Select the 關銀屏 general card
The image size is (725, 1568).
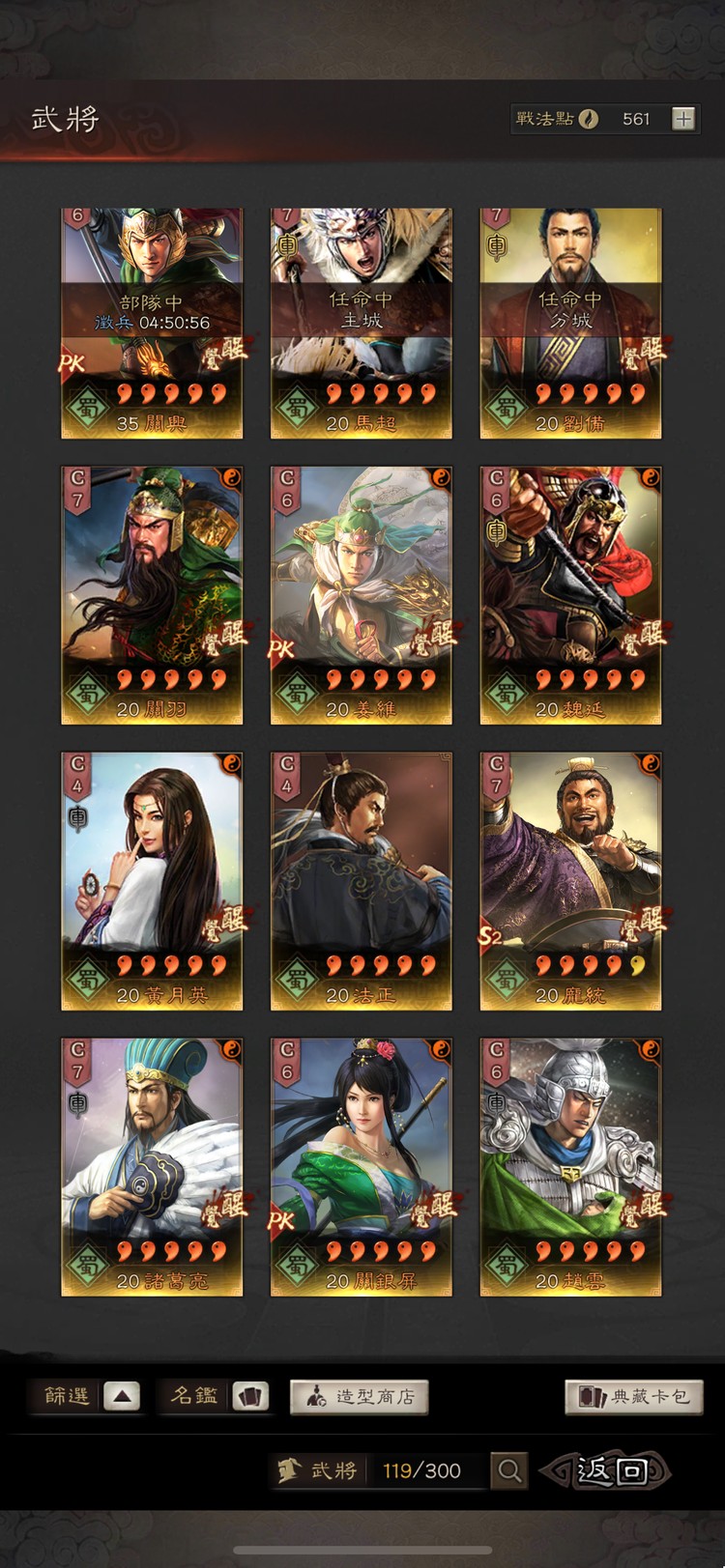(361, 1167)
